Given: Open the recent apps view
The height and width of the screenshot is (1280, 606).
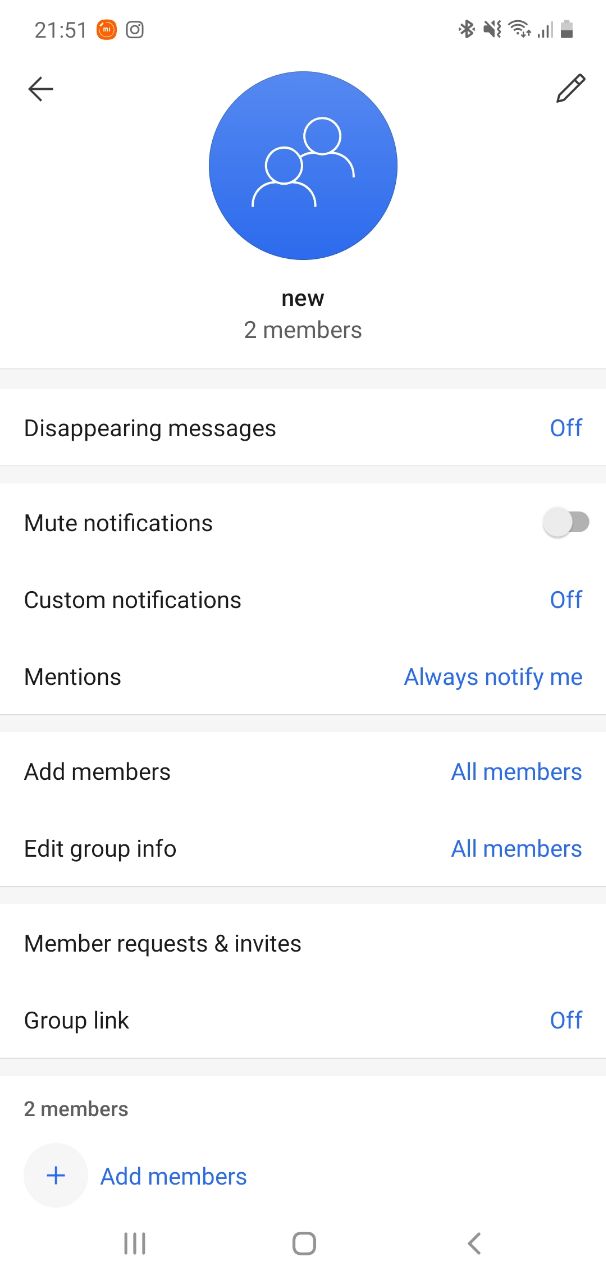Looking at the screenshot, I should click(x=134, y=1243).
